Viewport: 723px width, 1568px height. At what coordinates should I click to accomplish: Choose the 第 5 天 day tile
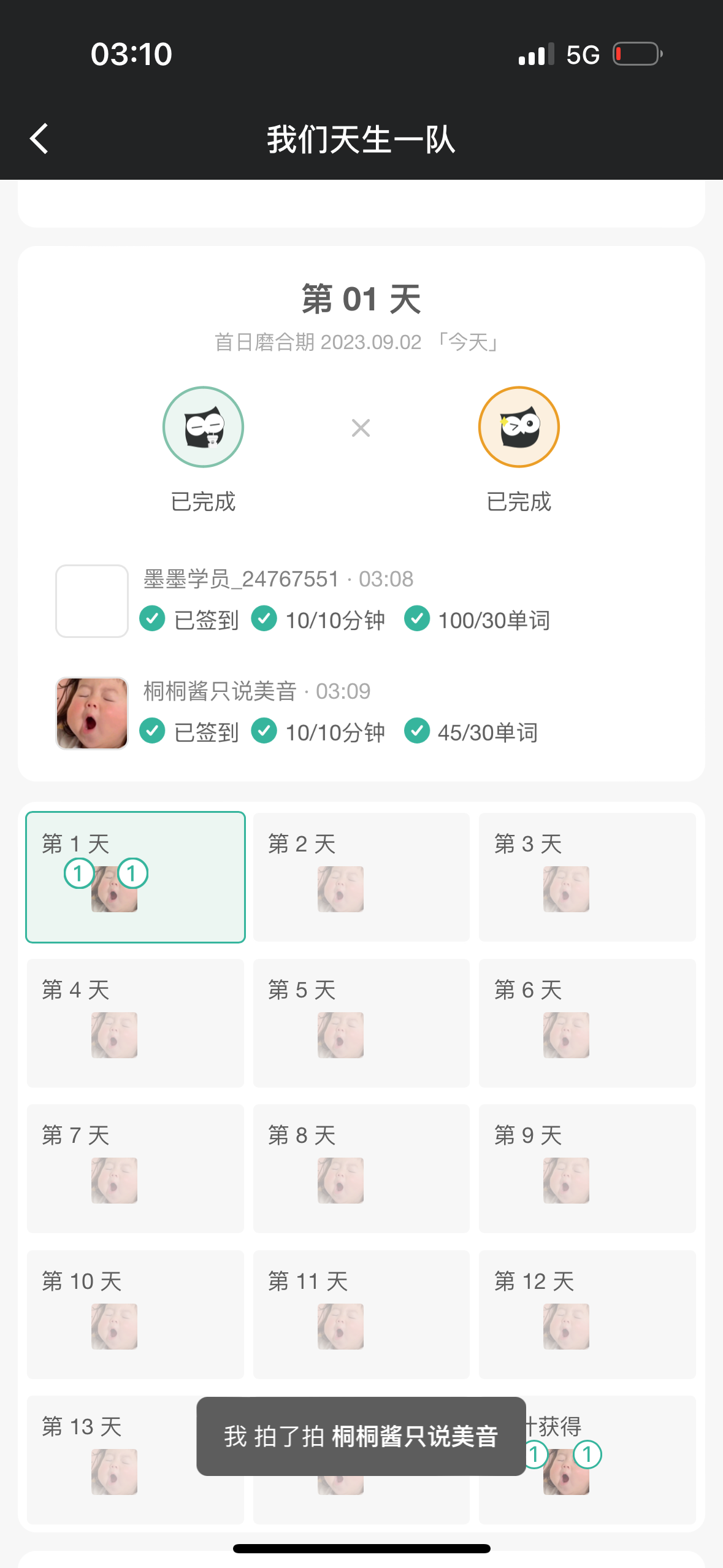361,1023
